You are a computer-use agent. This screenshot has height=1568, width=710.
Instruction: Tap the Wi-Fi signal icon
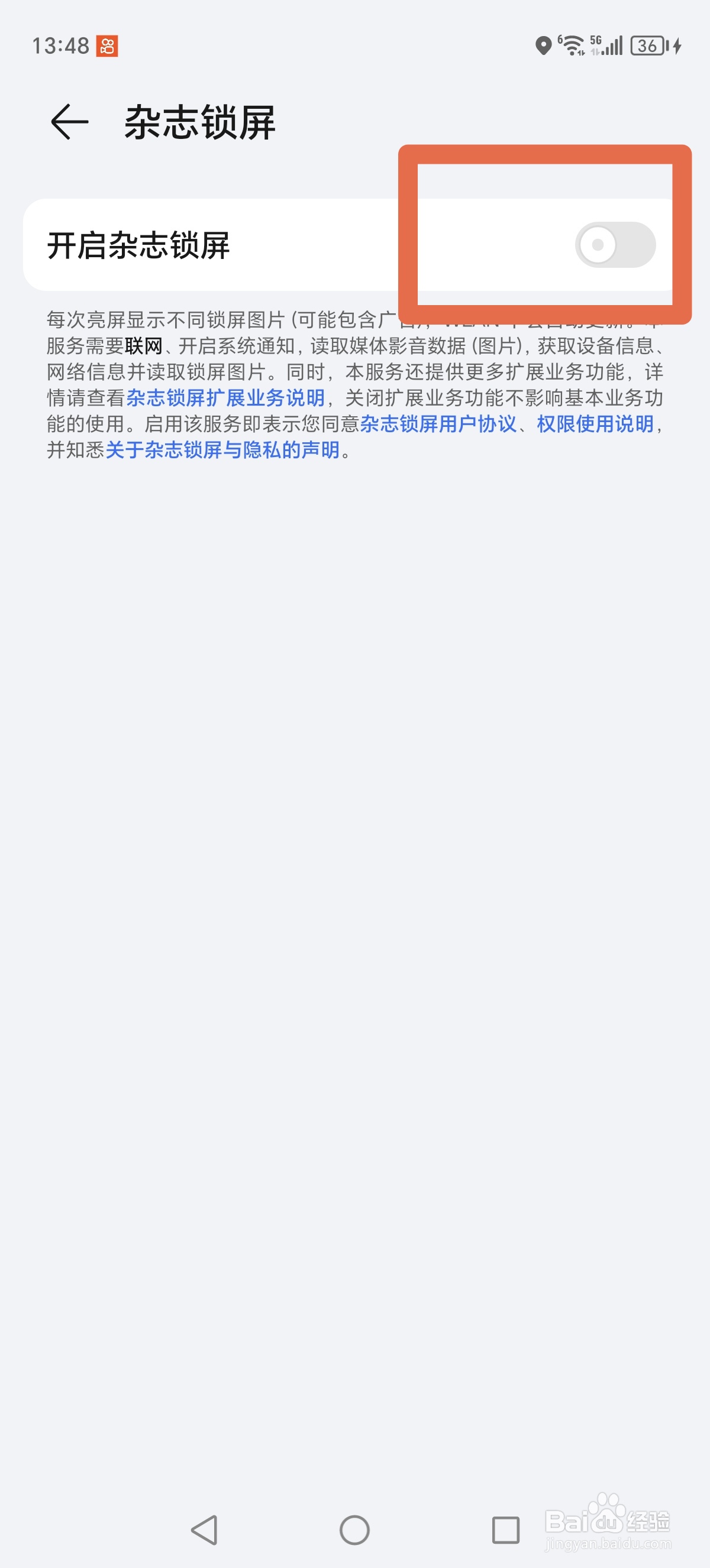572,44
